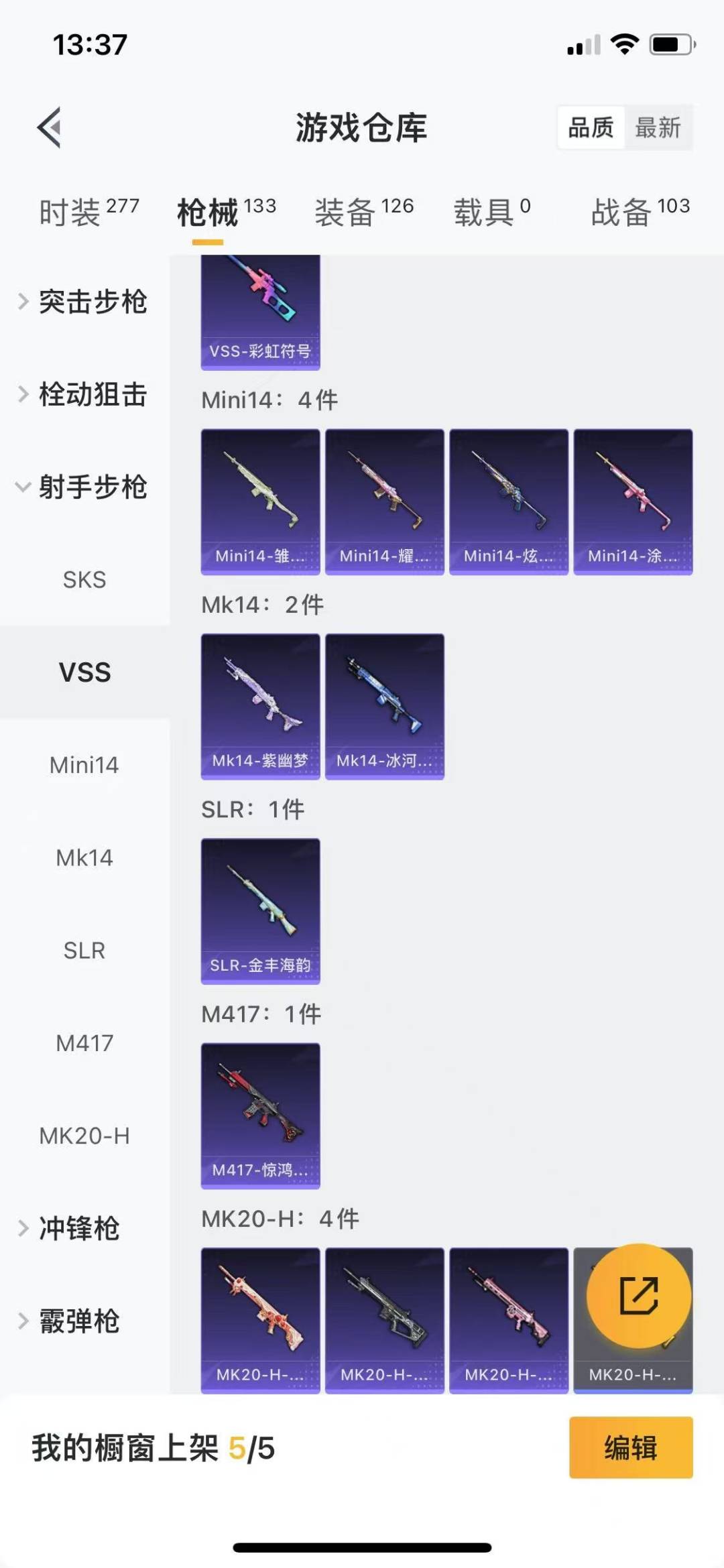The height and width of the screenshot is (1568, 724).
Task: Jump to Mini14 in the side list
Action: pos(85,765)
